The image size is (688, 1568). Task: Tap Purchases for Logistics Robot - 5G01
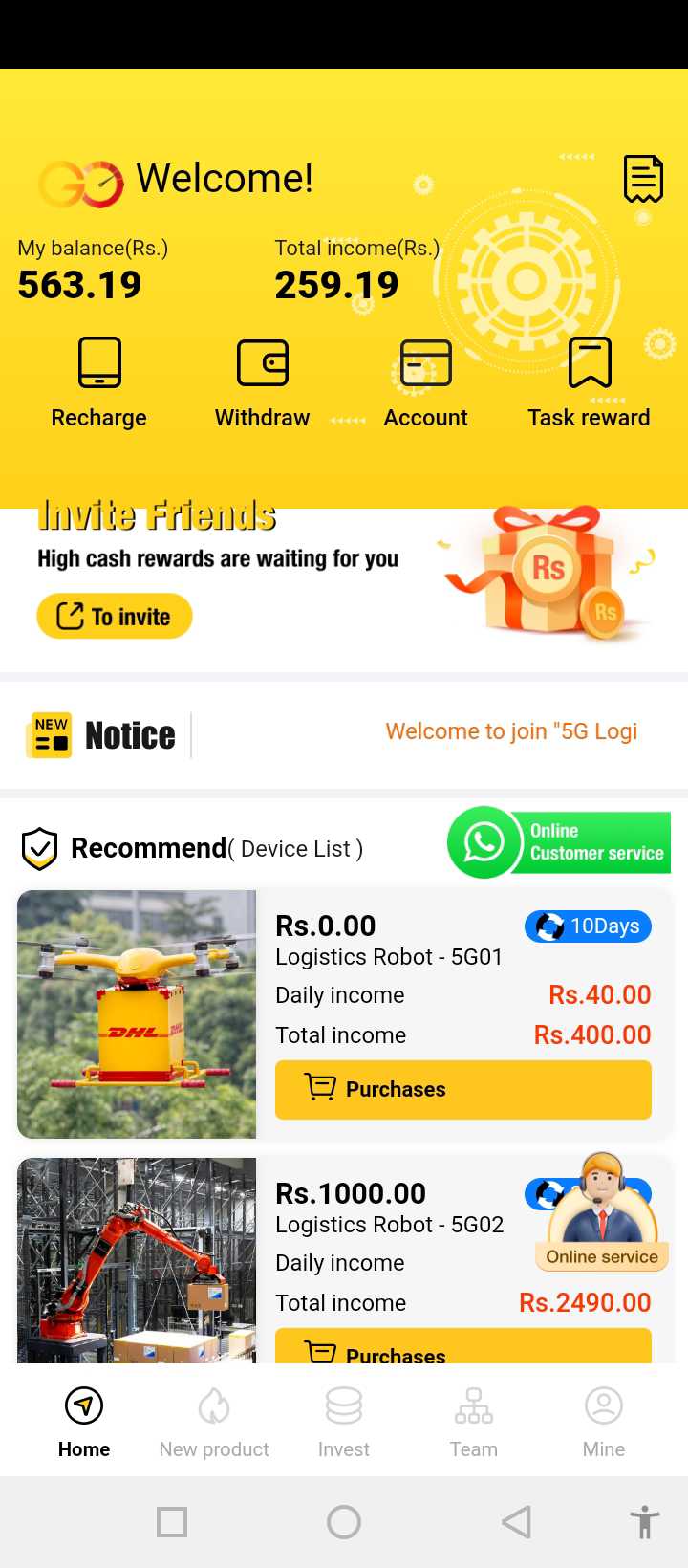[x=463, y=1089]
